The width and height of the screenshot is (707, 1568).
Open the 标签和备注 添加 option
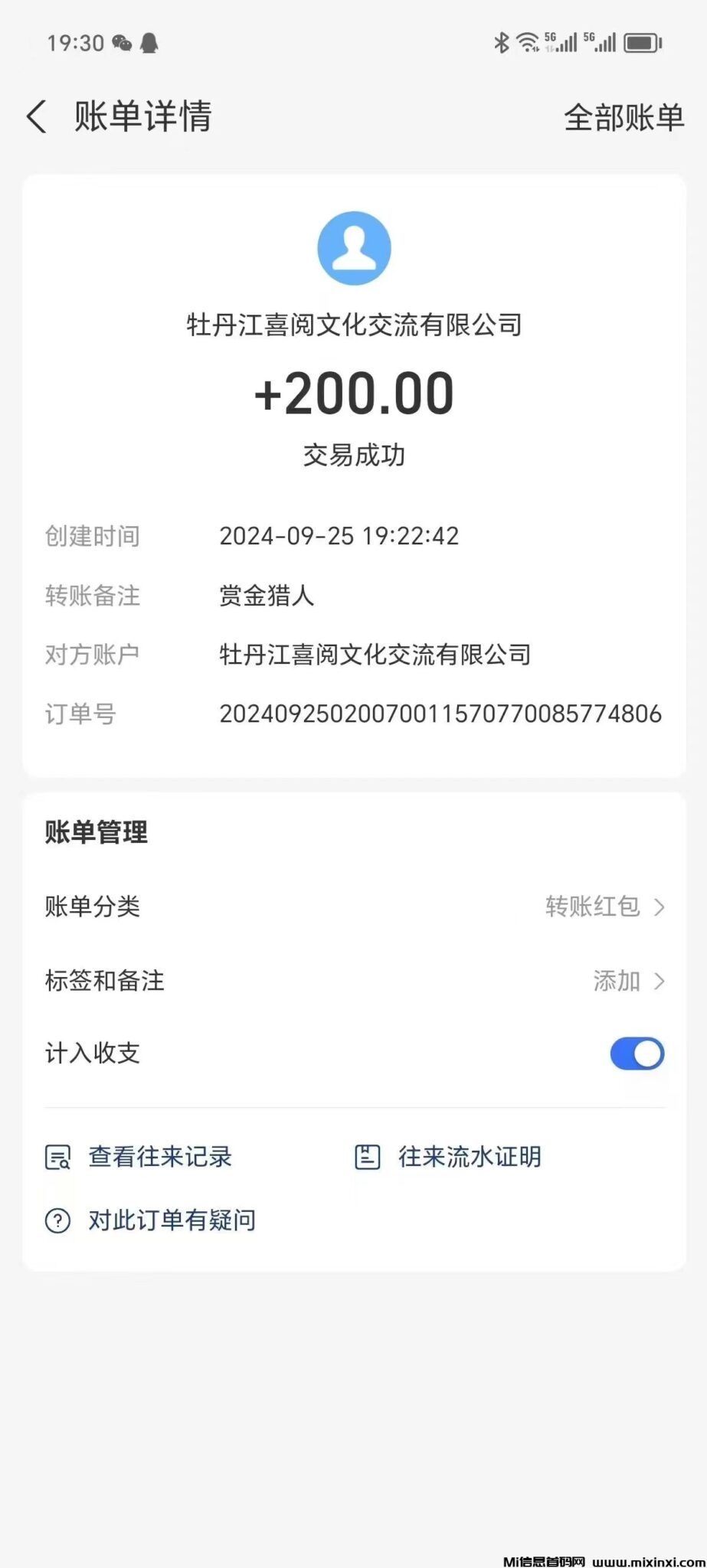617,981
